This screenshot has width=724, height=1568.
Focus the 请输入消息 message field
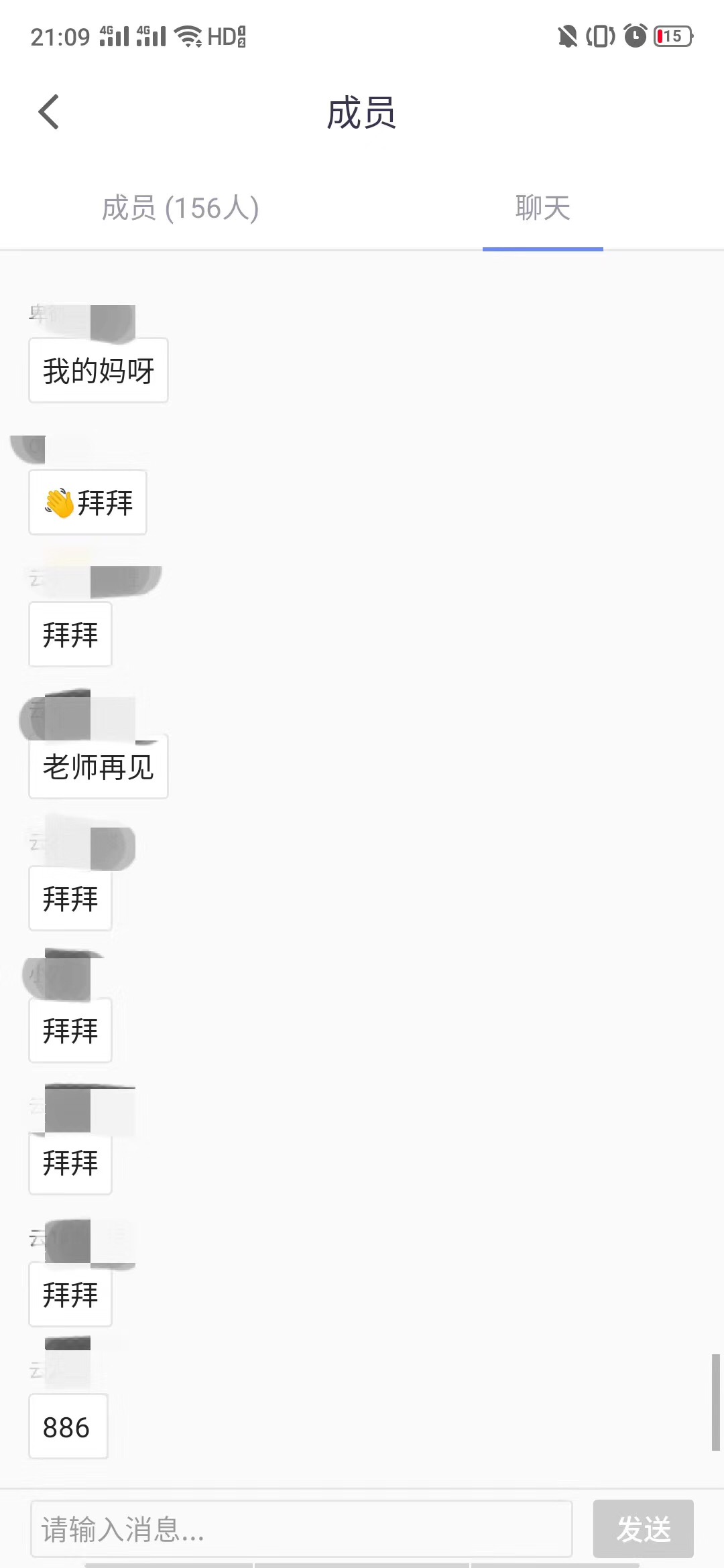pyautogui.click(x=302, y=1528)
